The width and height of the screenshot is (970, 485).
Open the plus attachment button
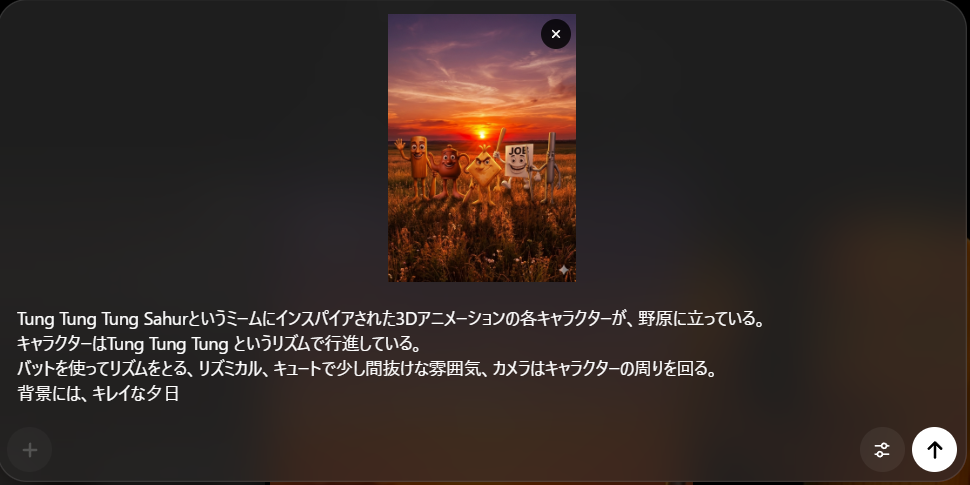30,450
